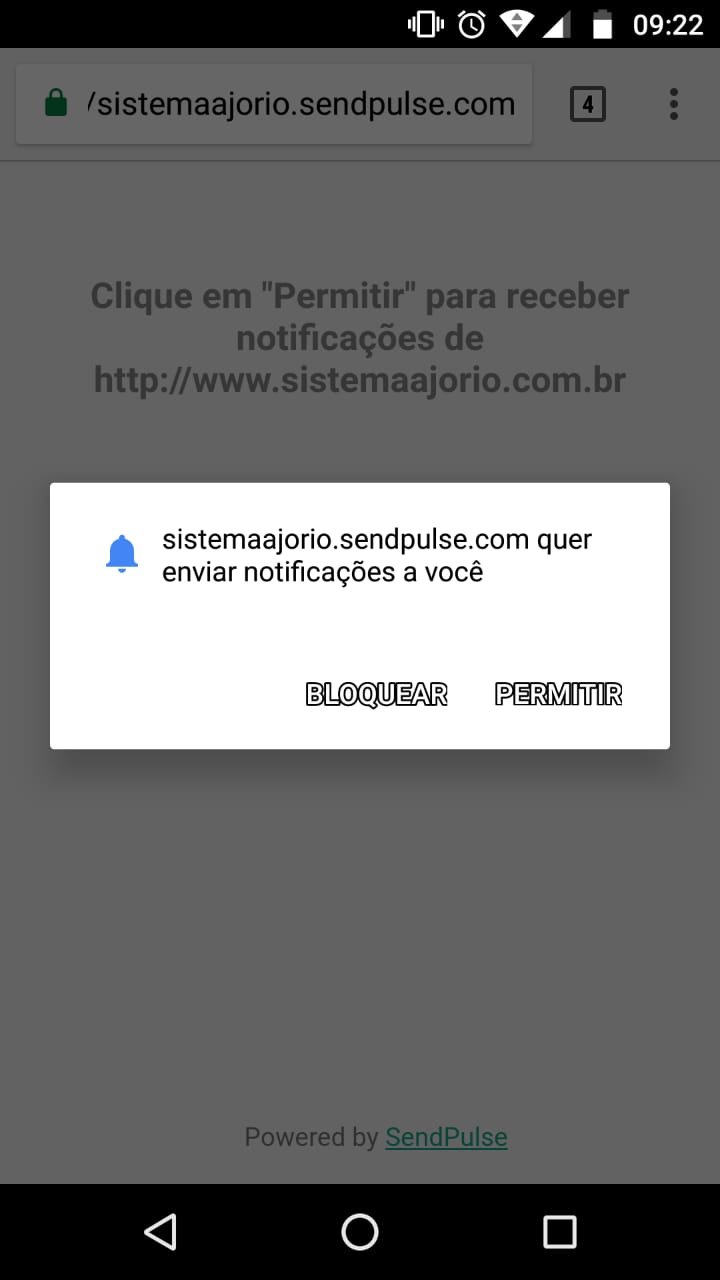Open the tab switcher showing 4 tabs
The height and width of the screenshot is (1280, 720).
point(587,104)
